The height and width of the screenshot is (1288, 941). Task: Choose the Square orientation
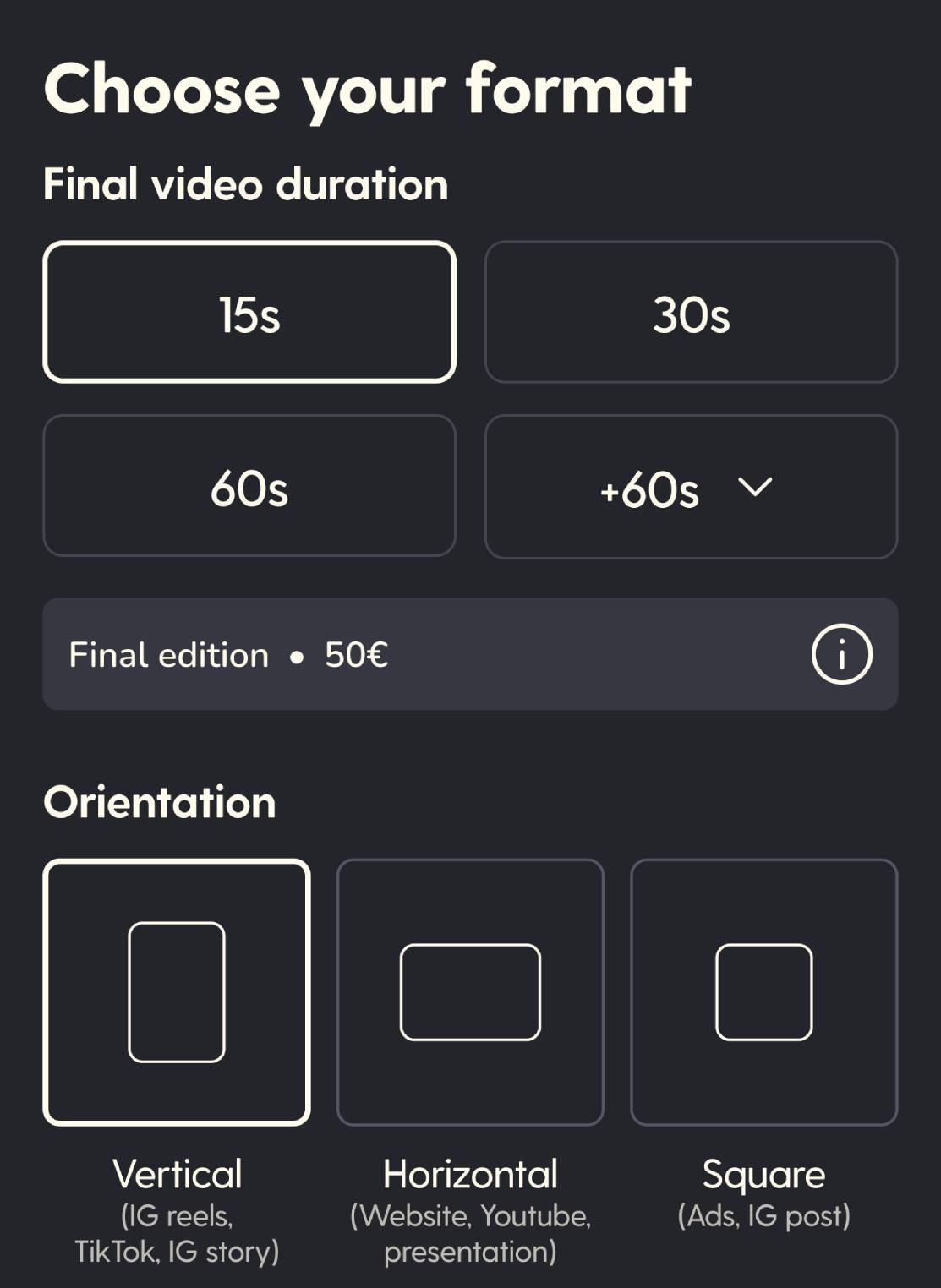763,992
